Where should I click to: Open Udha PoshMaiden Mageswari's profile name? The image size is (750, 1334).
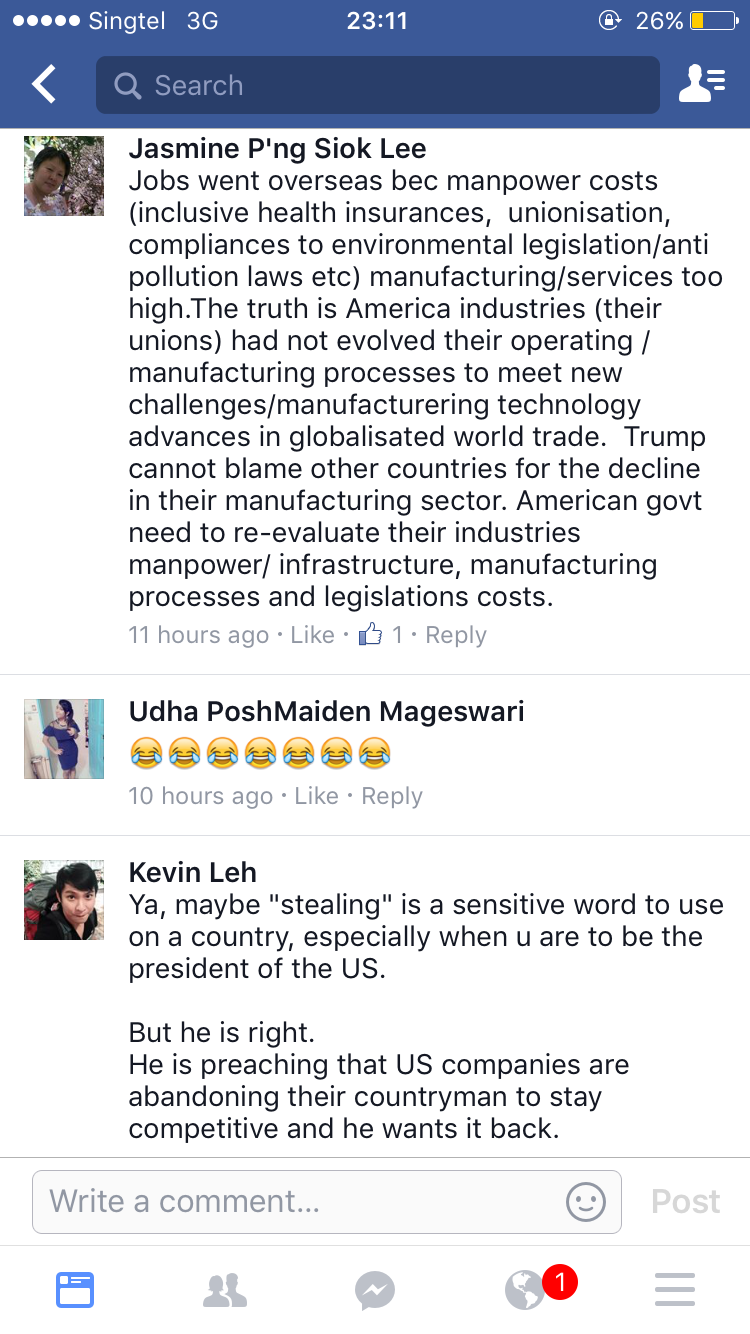326,711
